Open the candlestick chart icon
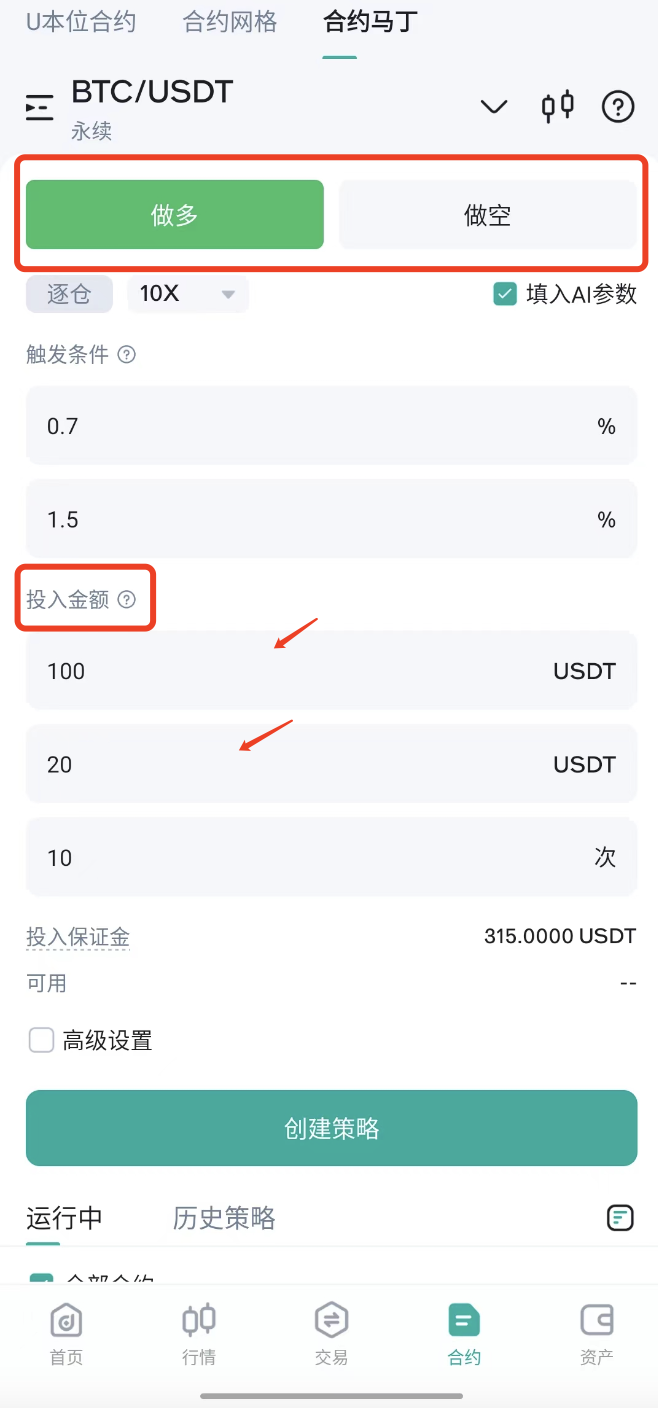 [558, 105]
